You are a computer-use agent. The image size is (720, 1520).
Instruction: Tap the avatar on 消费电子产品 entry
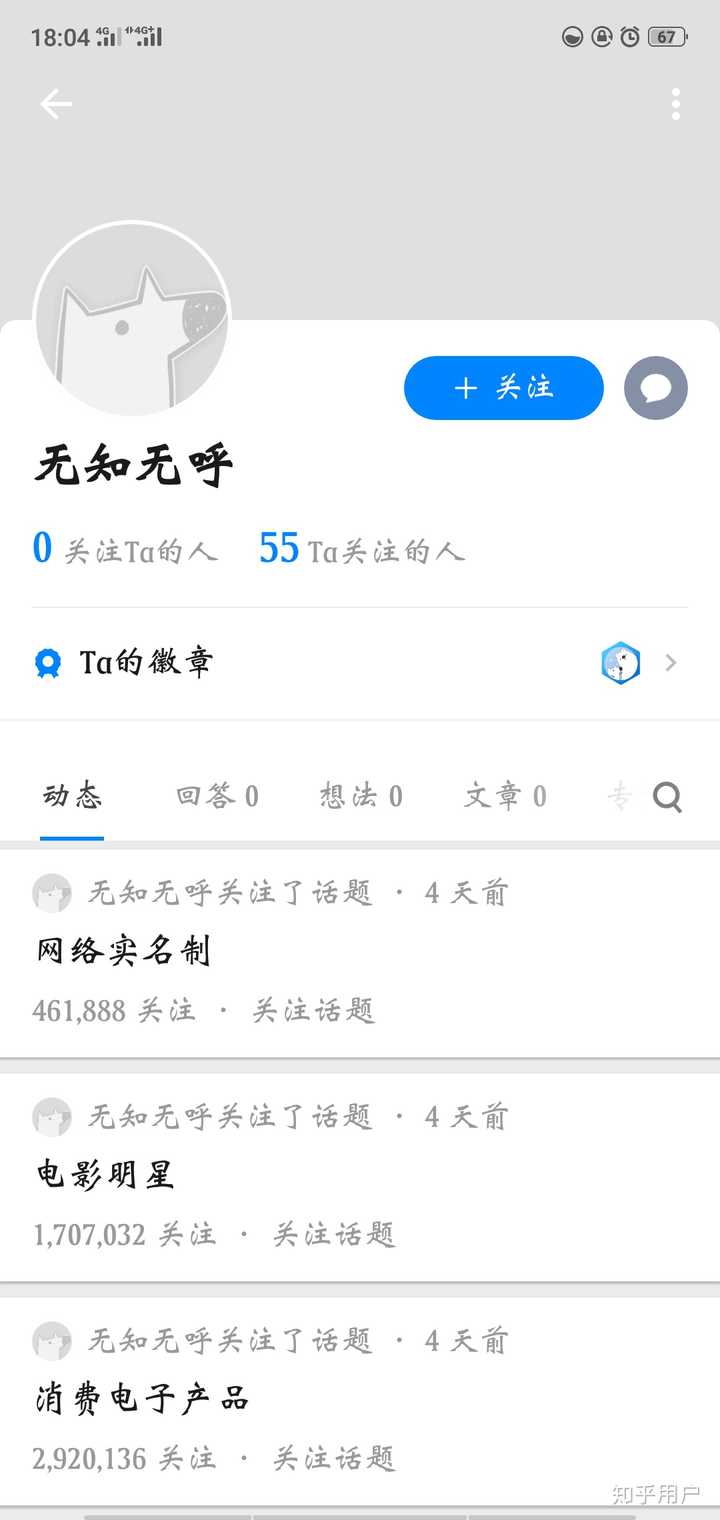coord(52,1340)
